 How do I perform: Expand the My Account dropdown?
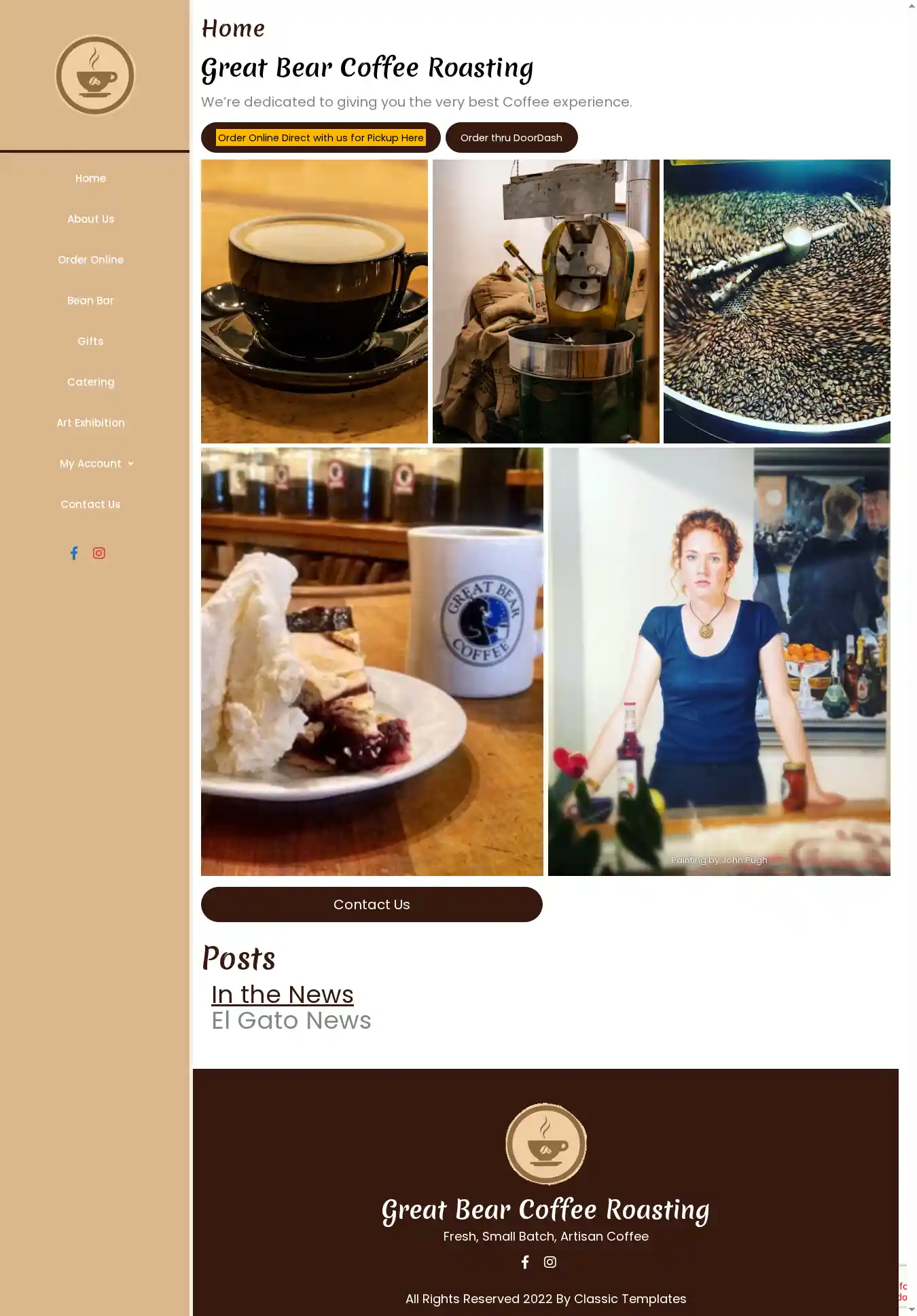point(96,463)
